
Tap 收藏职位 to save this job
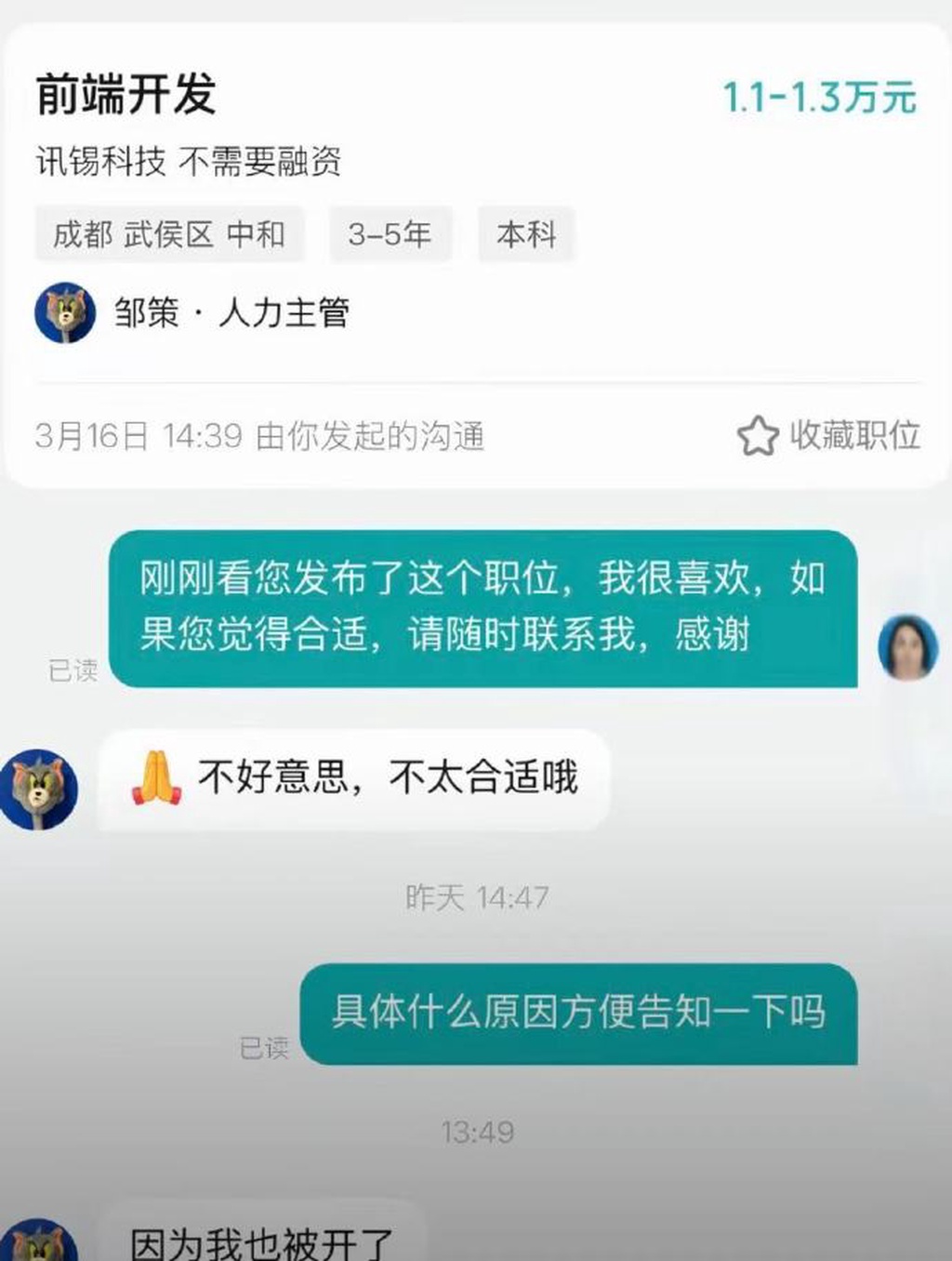point(828,435)
